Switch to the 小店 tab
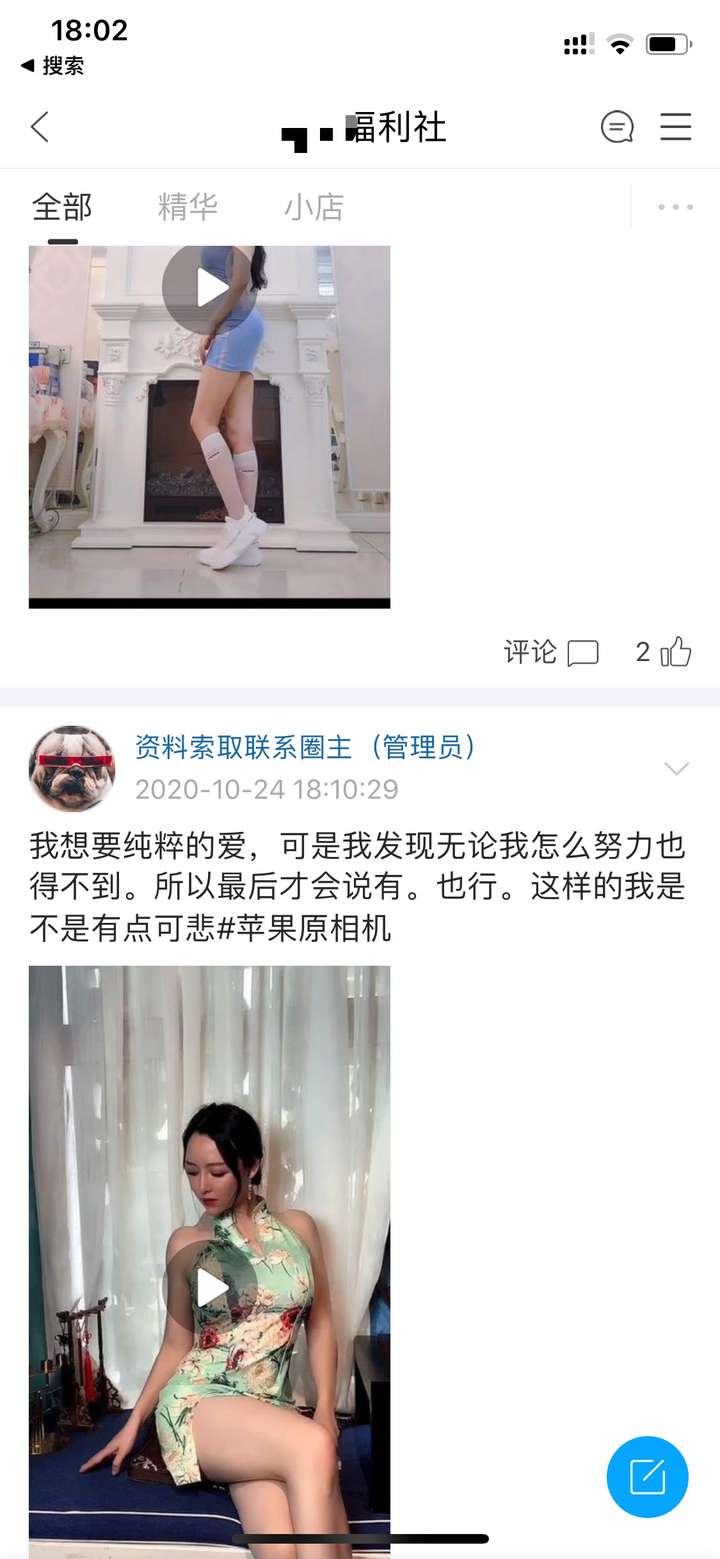This screenshot has height=1559, width=720. click(x=314, y=207)
